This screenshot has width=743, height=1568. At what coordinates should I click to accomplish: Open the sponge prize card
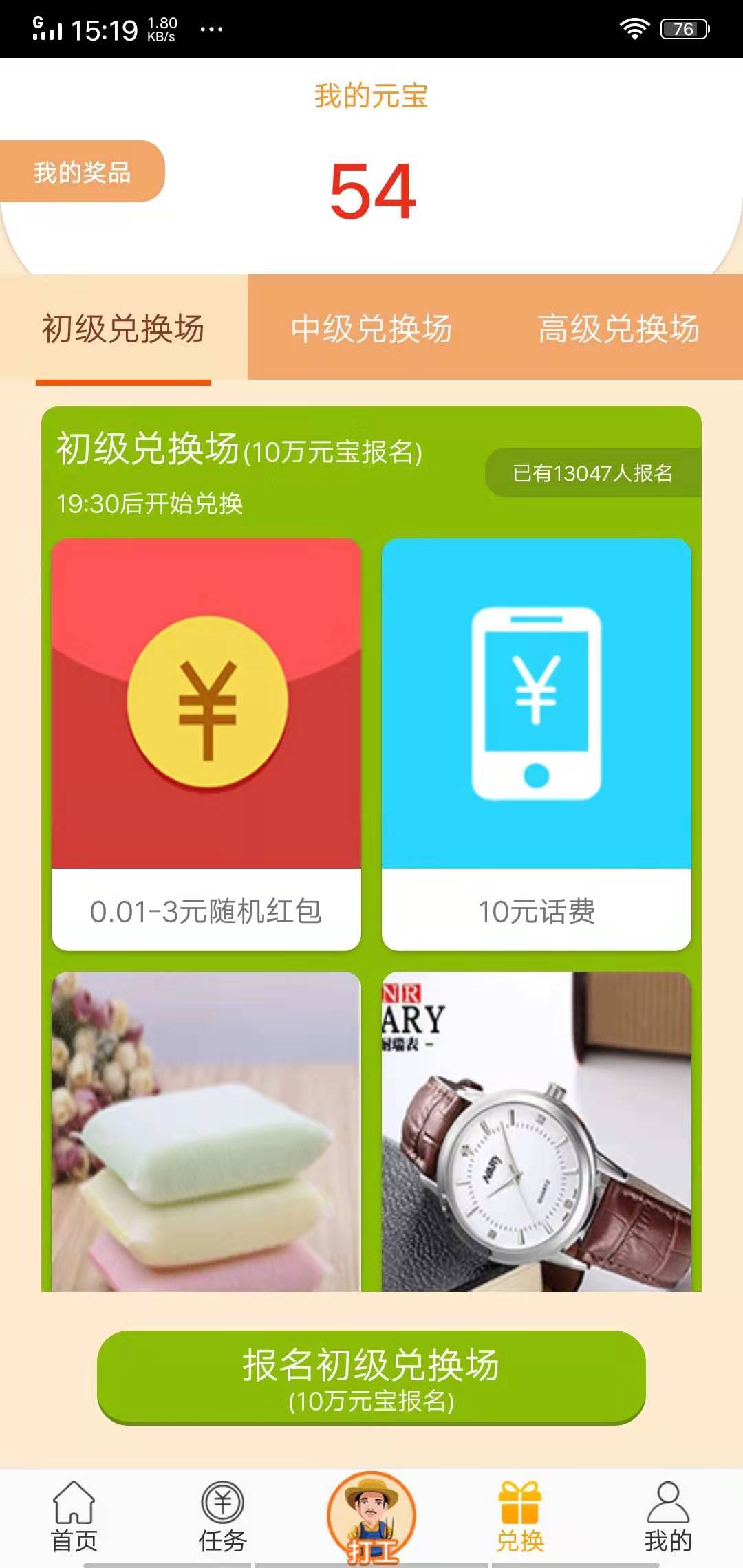206,1131
